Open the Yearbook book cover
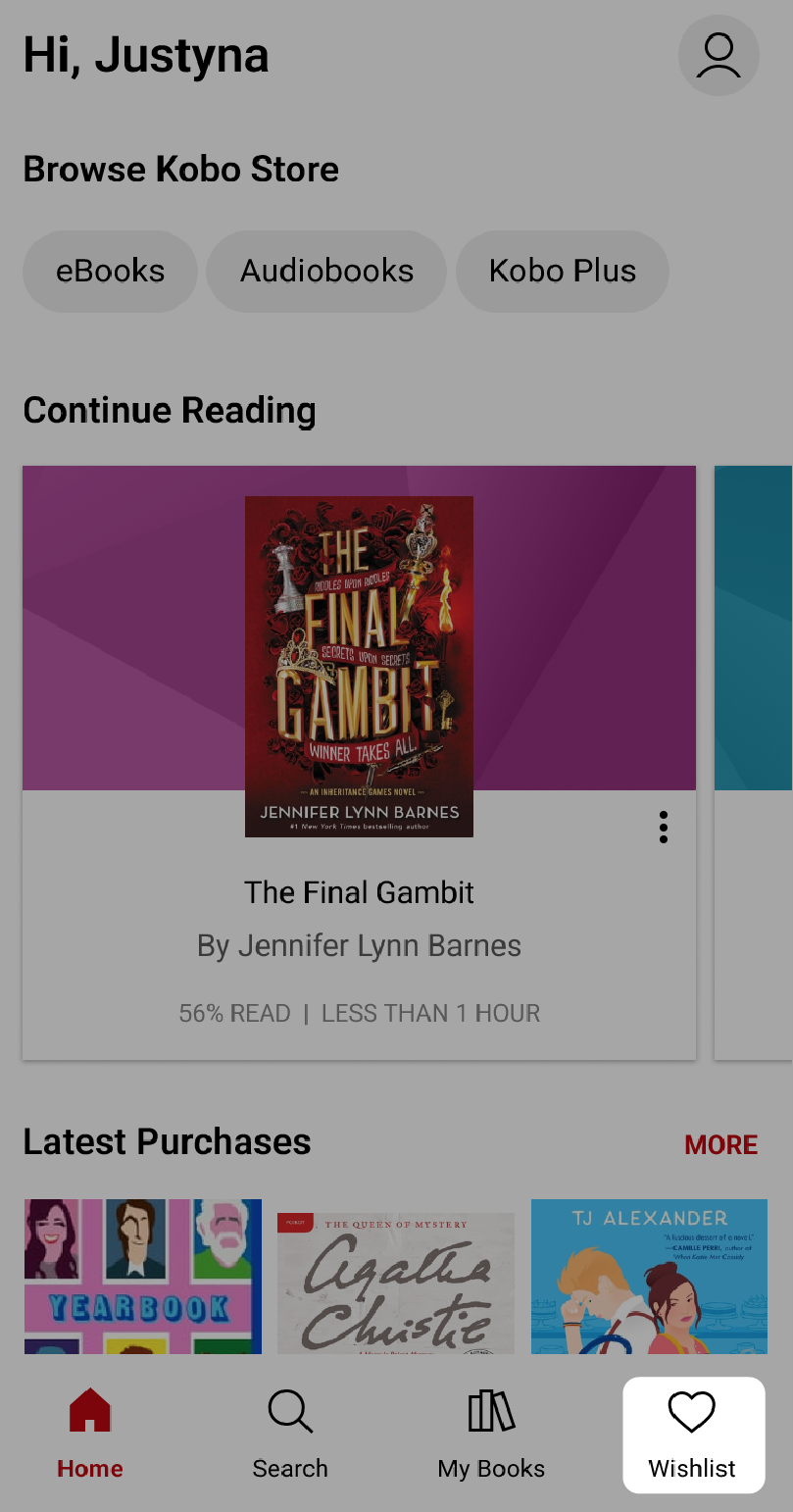Viewport: 793px width, 1512px height. click(143, 1276)
